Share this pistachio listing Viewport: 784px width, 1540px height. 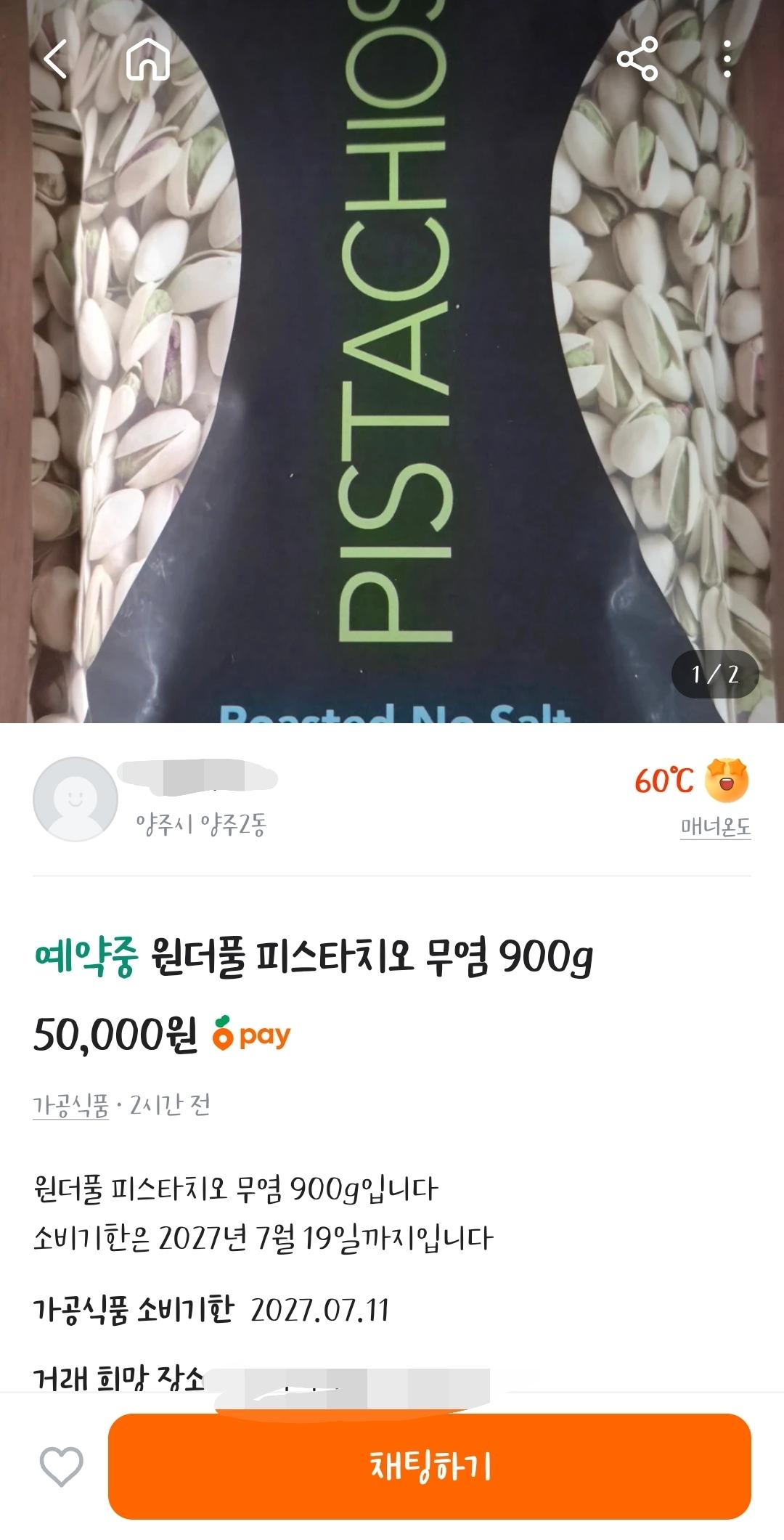tap(637, 59)
